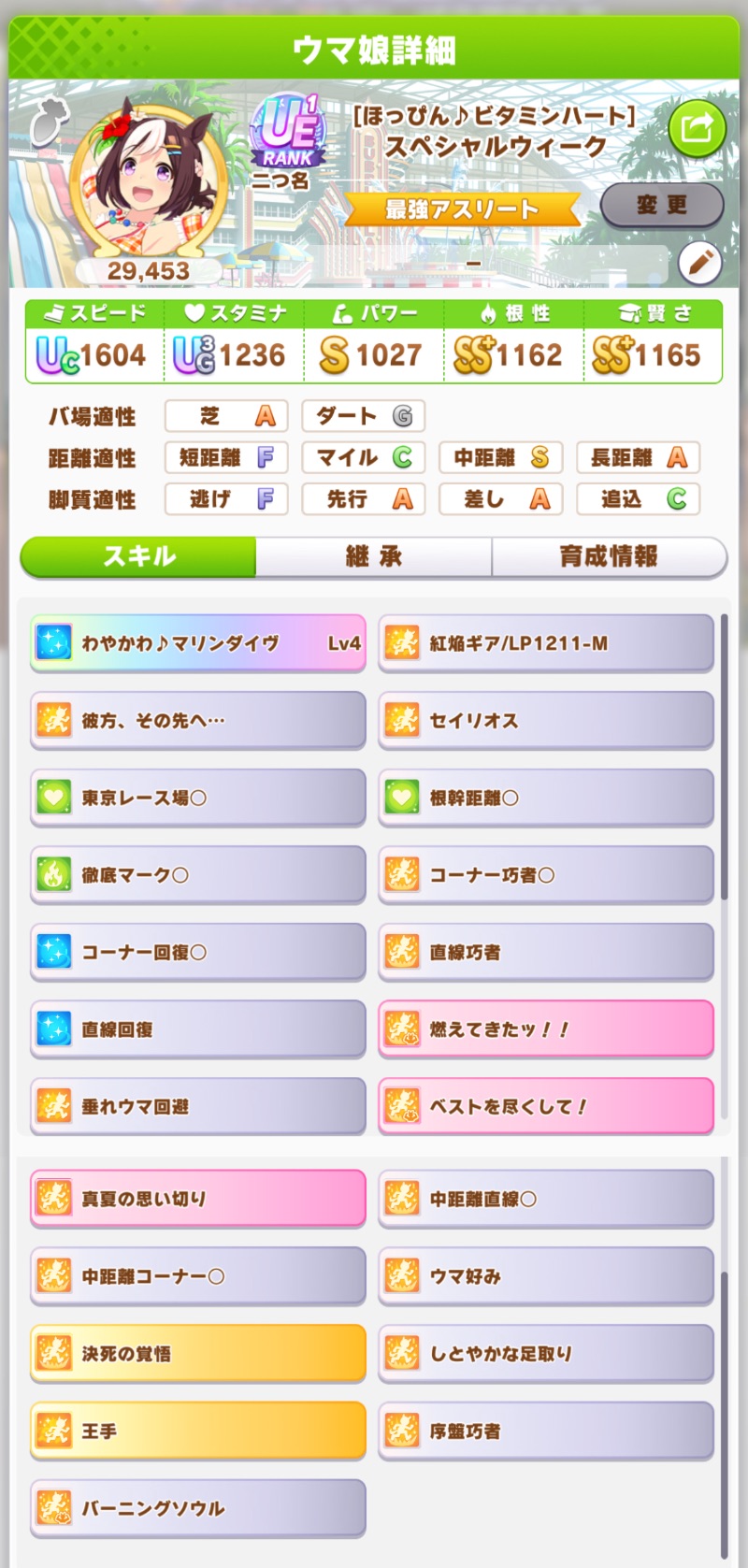This screenshot has width=748, height=1568.
Task: Open the gold skill 決死の覚悟
Action: [x=198, y=1353]
